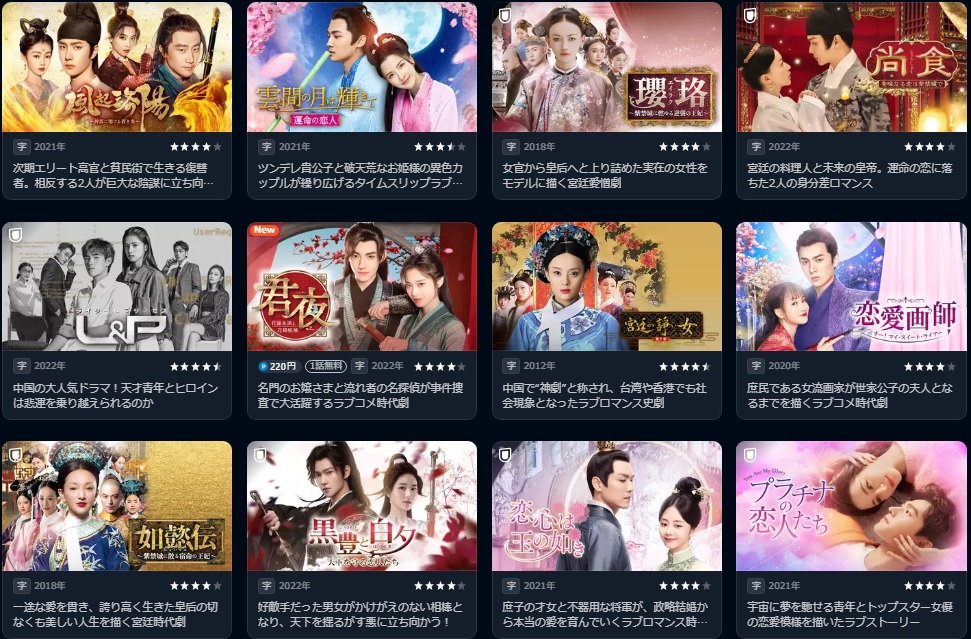Open the 恋心は玉の如き drama card
This screenshot has width=971, height=639.
(x=607, y=506)
